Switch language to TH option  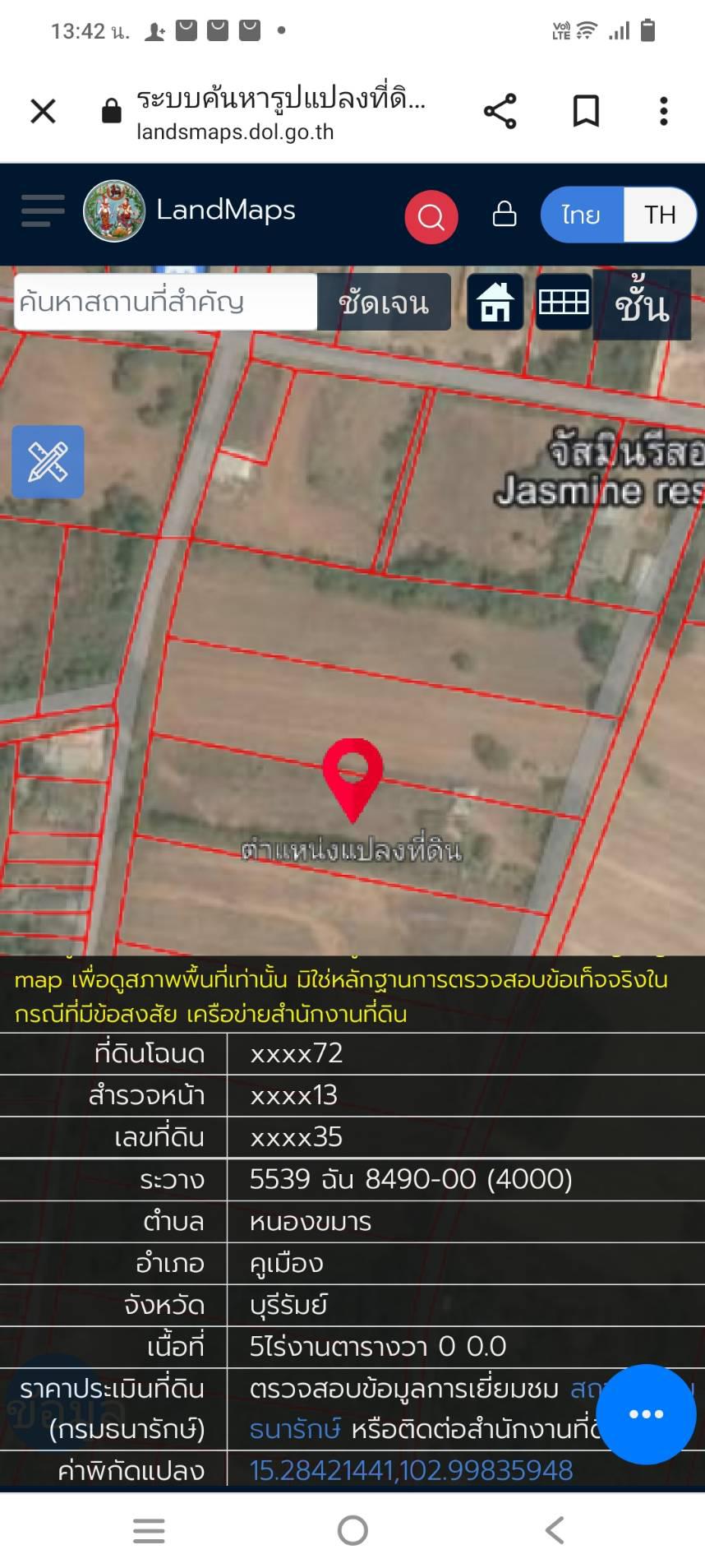pos(660,215)
